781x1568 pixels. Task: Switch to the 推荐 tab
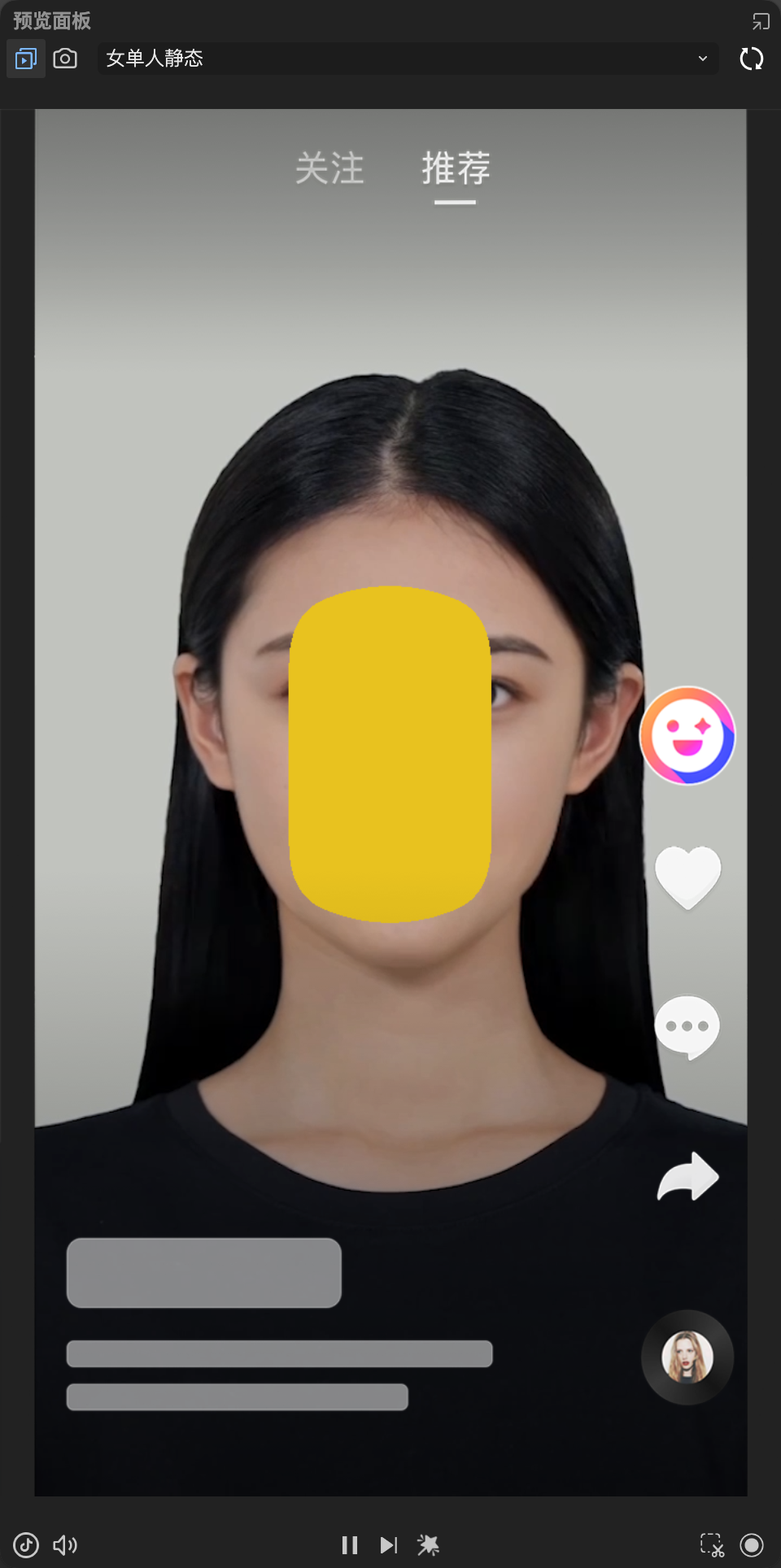(x=456, y=168)
